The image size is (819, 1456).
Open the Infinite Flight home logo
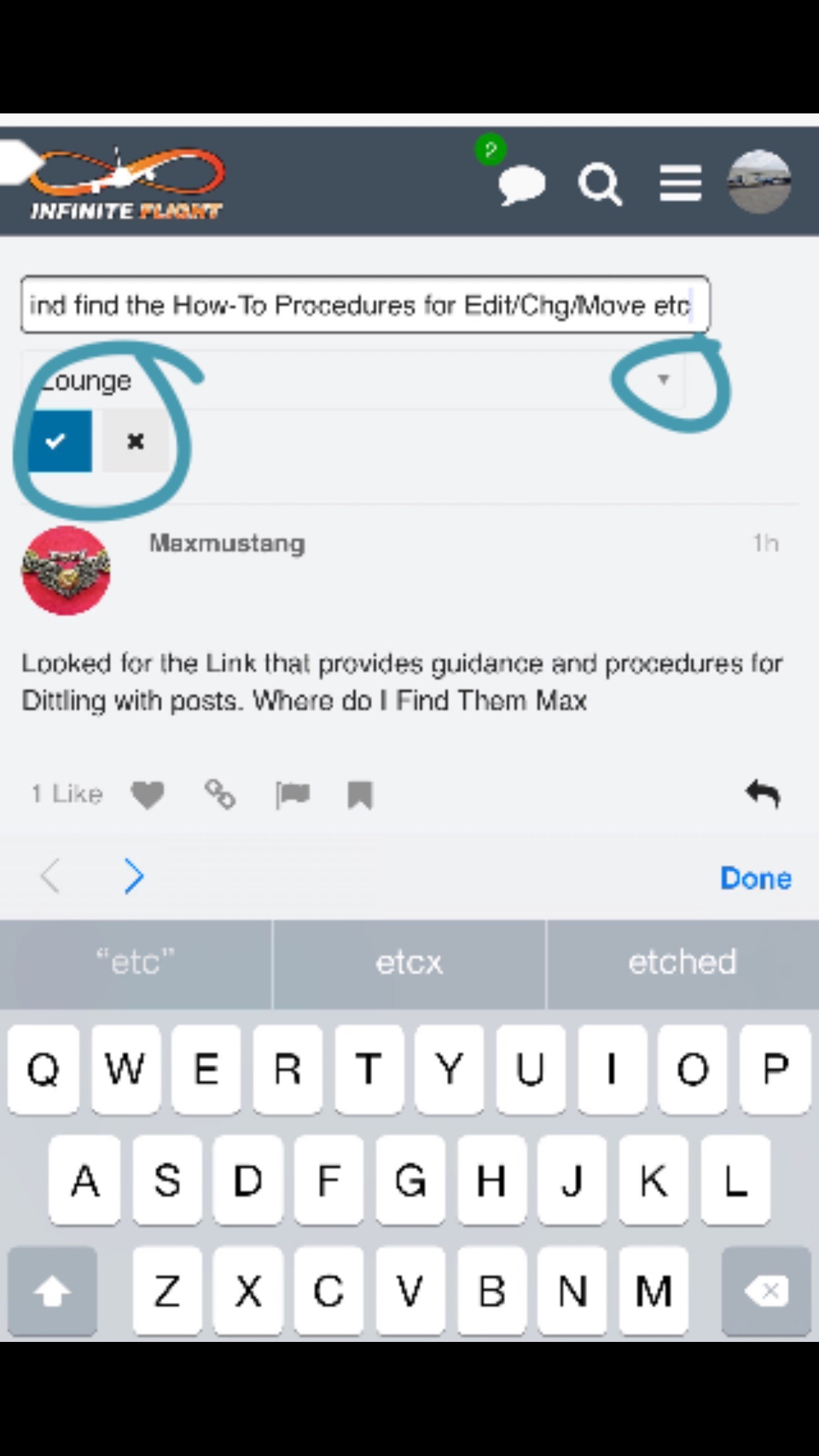pos(125,183)
